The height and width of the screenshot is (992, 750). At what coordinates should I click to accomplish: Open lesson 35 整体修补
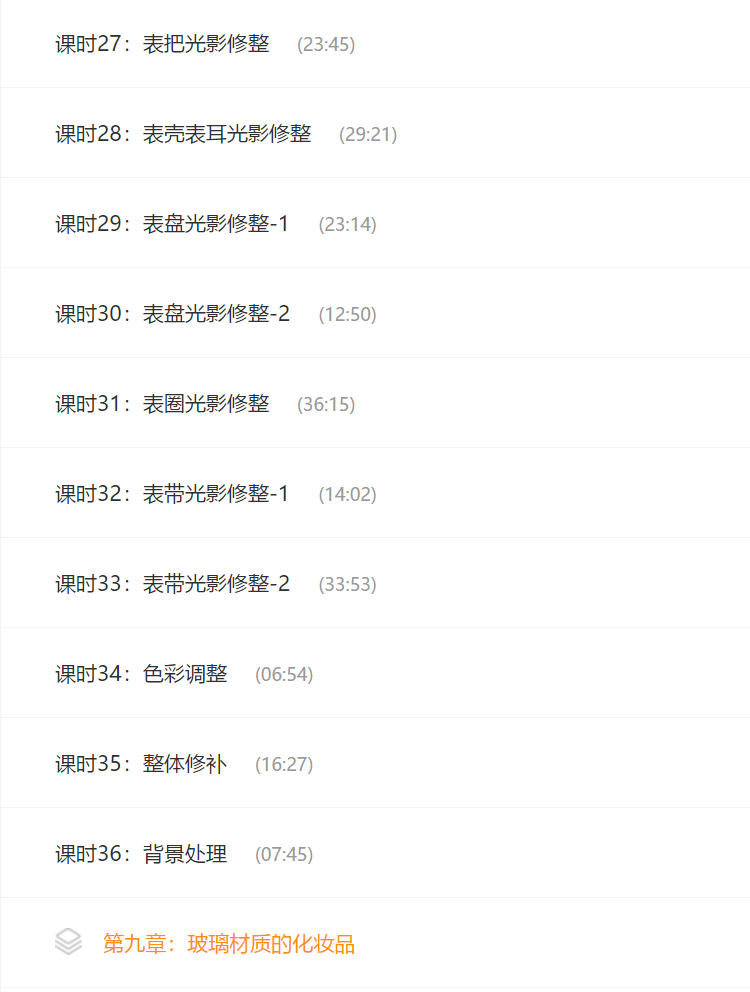pos(141,764)
